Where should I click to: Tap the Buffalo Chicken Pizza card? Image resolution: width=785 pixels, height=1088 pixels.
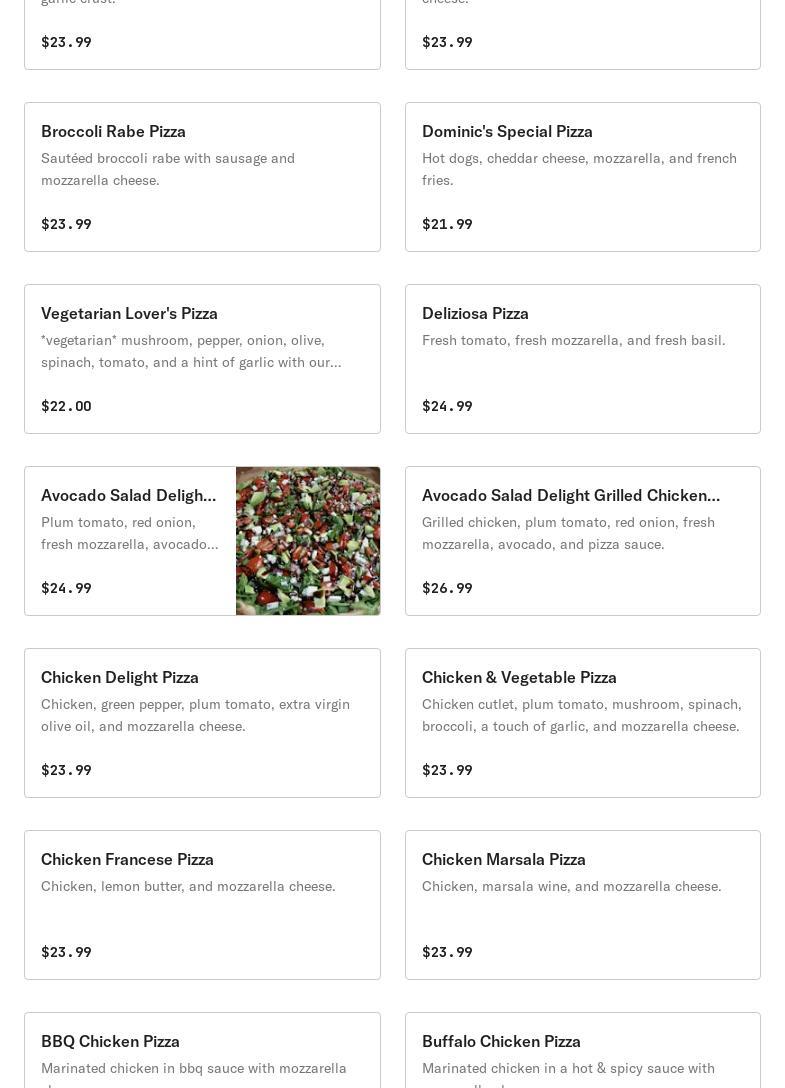[582, 1052]
